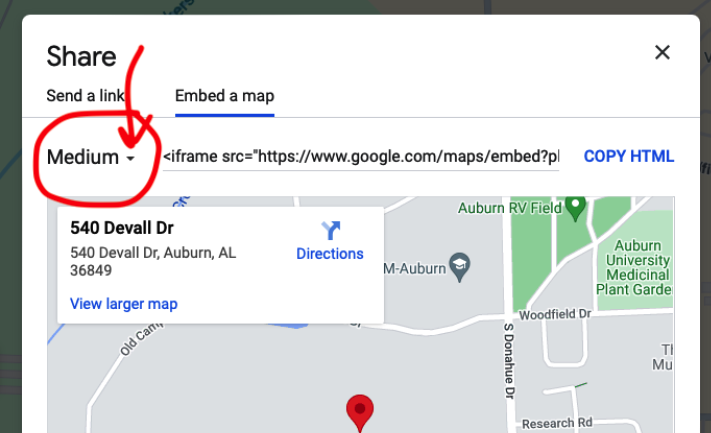
Task: Get Directions to 540 Devall Dr
Action: [330, 241]
